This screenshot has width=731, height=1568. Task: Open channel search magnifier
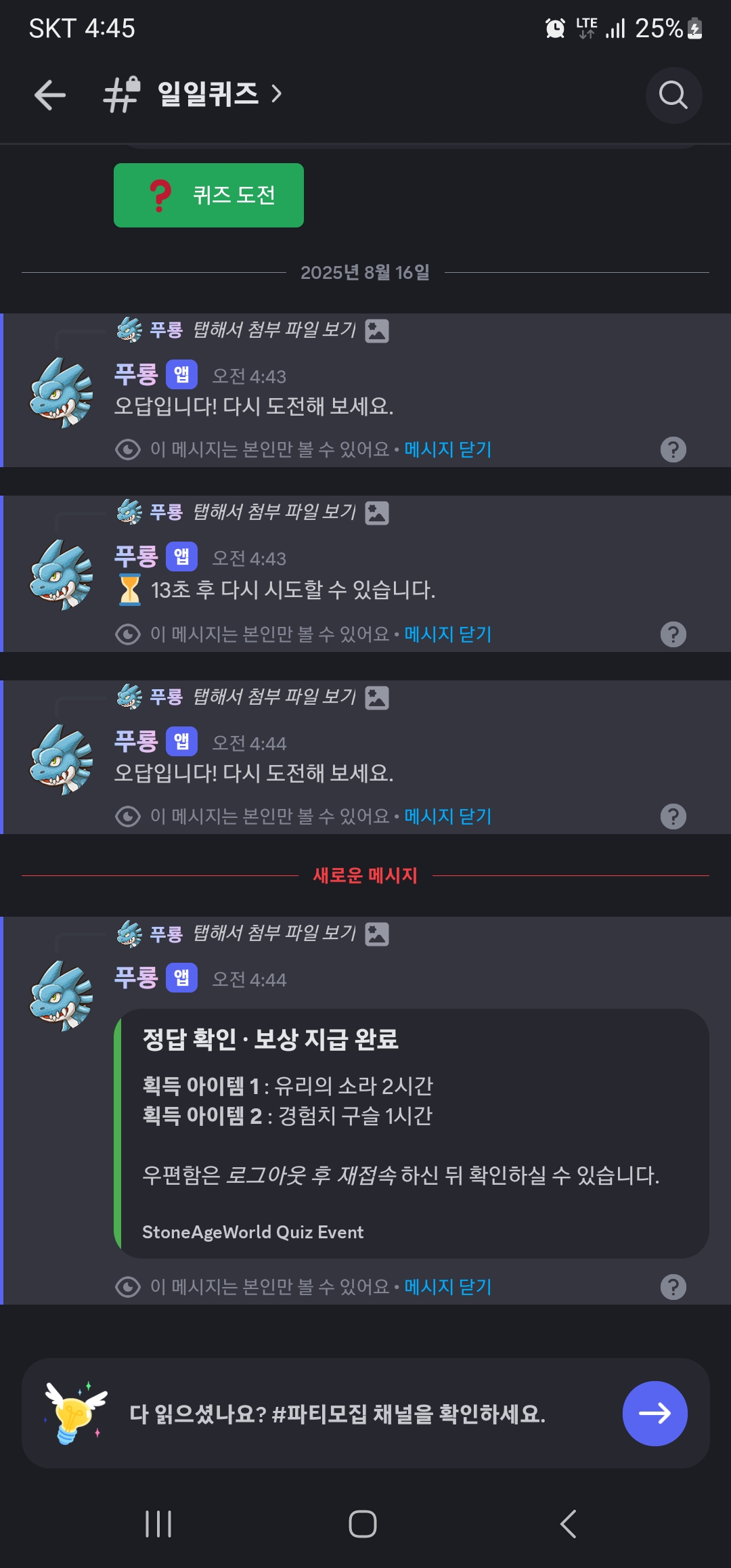[x=673, y=95]
